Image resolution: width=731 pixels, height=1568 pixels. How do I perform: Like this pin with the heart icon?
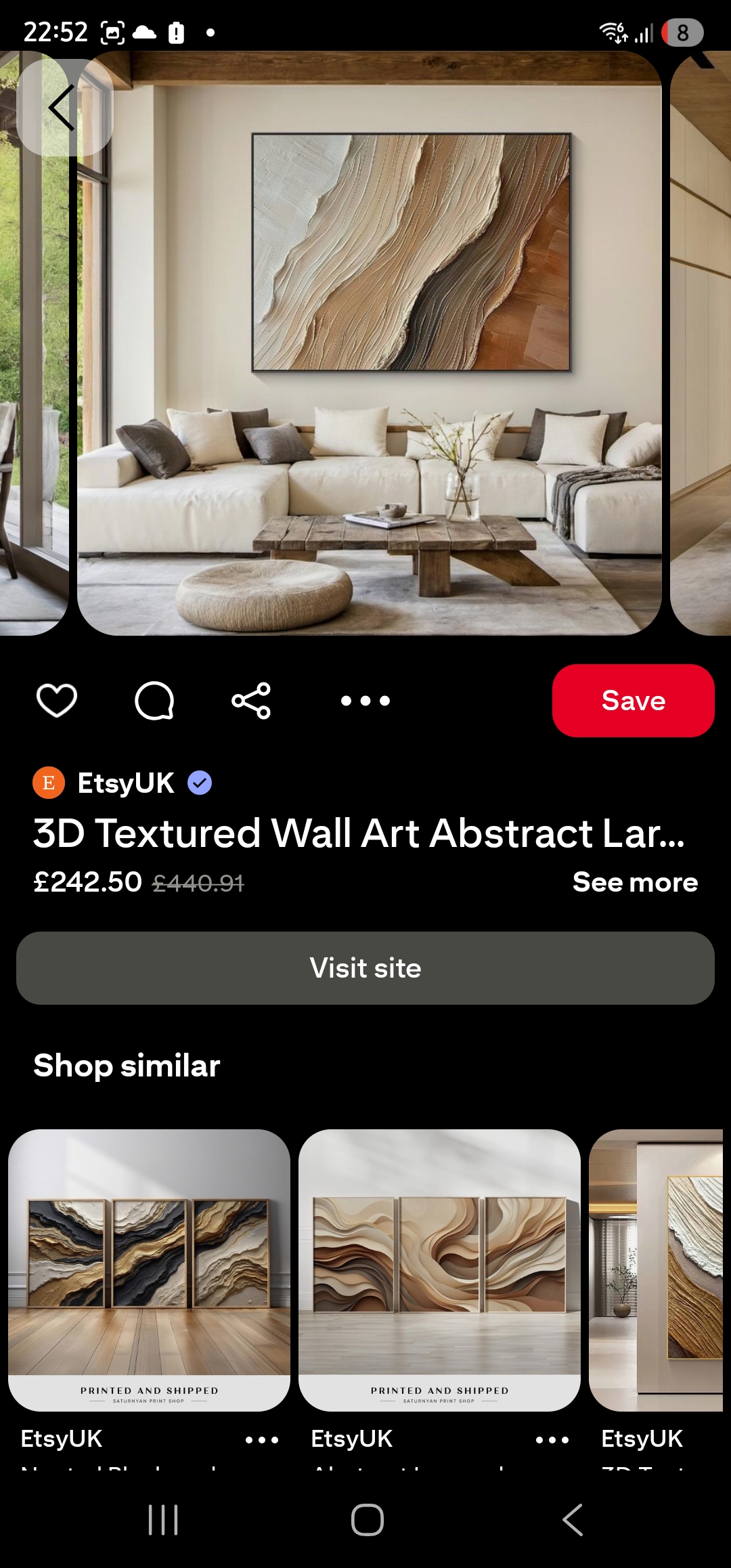56,700
